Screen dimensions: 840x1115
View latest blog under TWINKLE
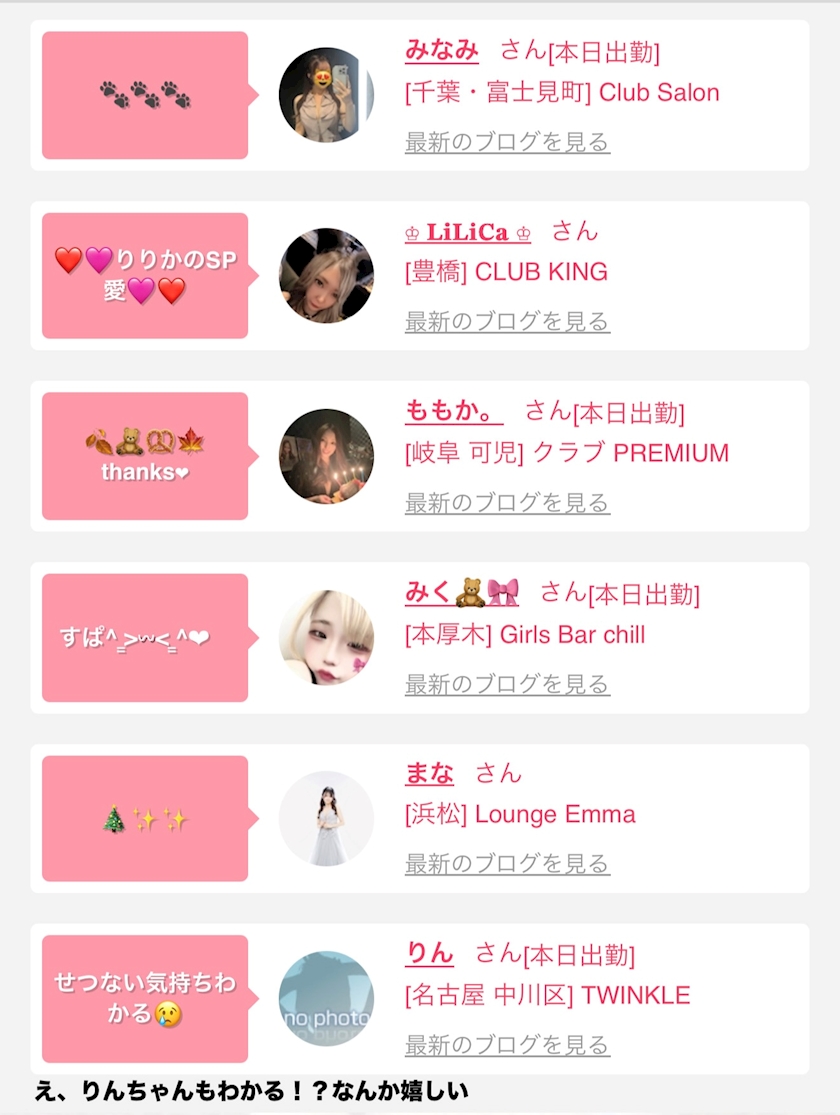[x=507, y=1044]
